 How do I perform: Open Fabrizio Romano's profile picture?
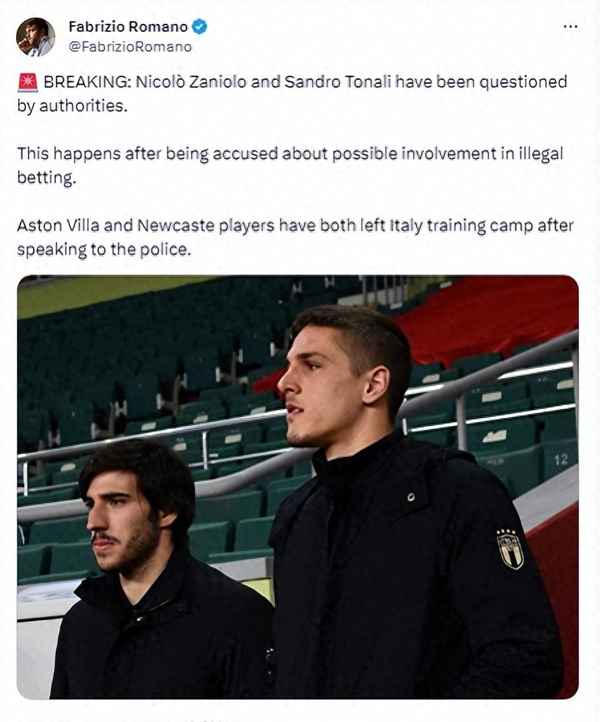[x=35, y=37]
